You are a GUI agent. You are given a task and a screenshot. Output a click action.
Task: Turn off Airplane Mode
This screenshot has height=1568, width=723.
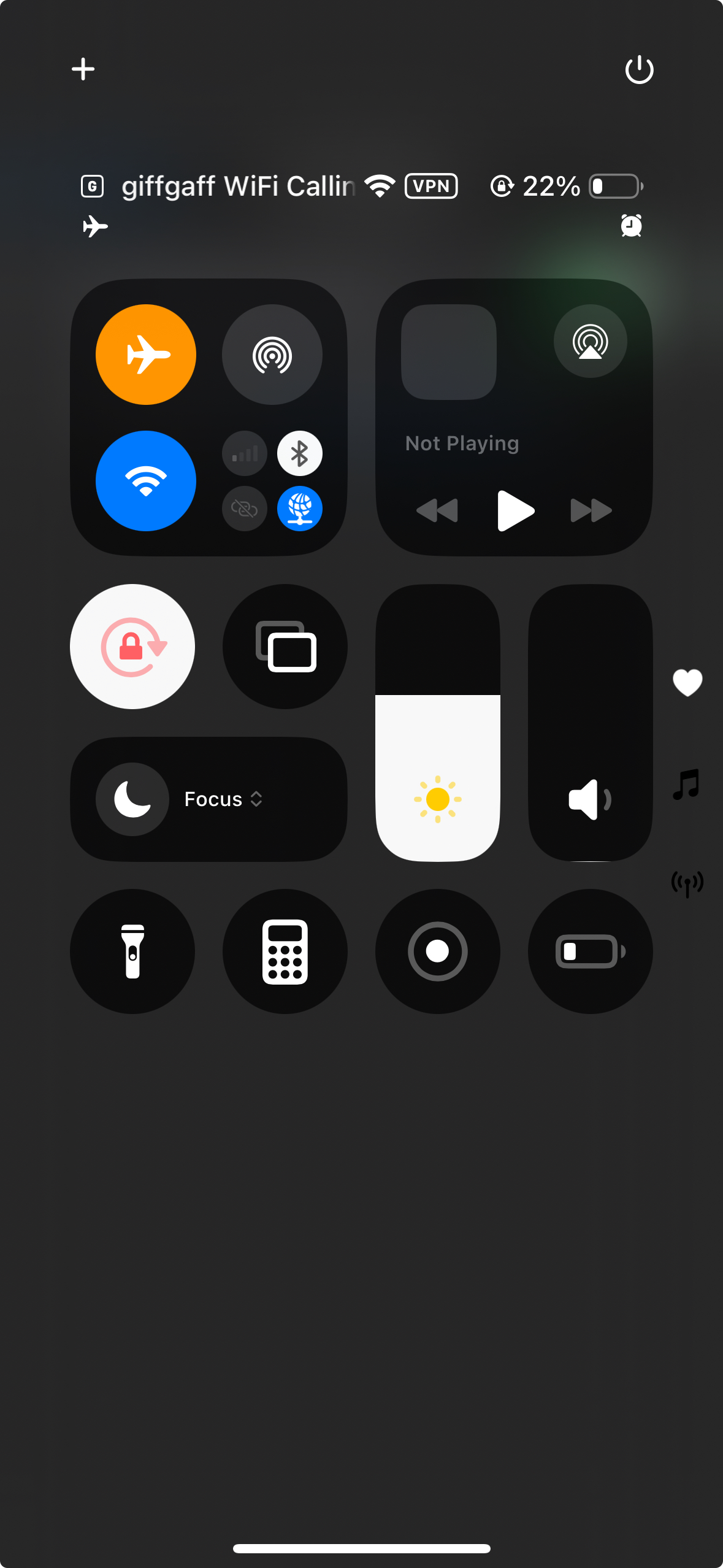click(x=146, y=355)
